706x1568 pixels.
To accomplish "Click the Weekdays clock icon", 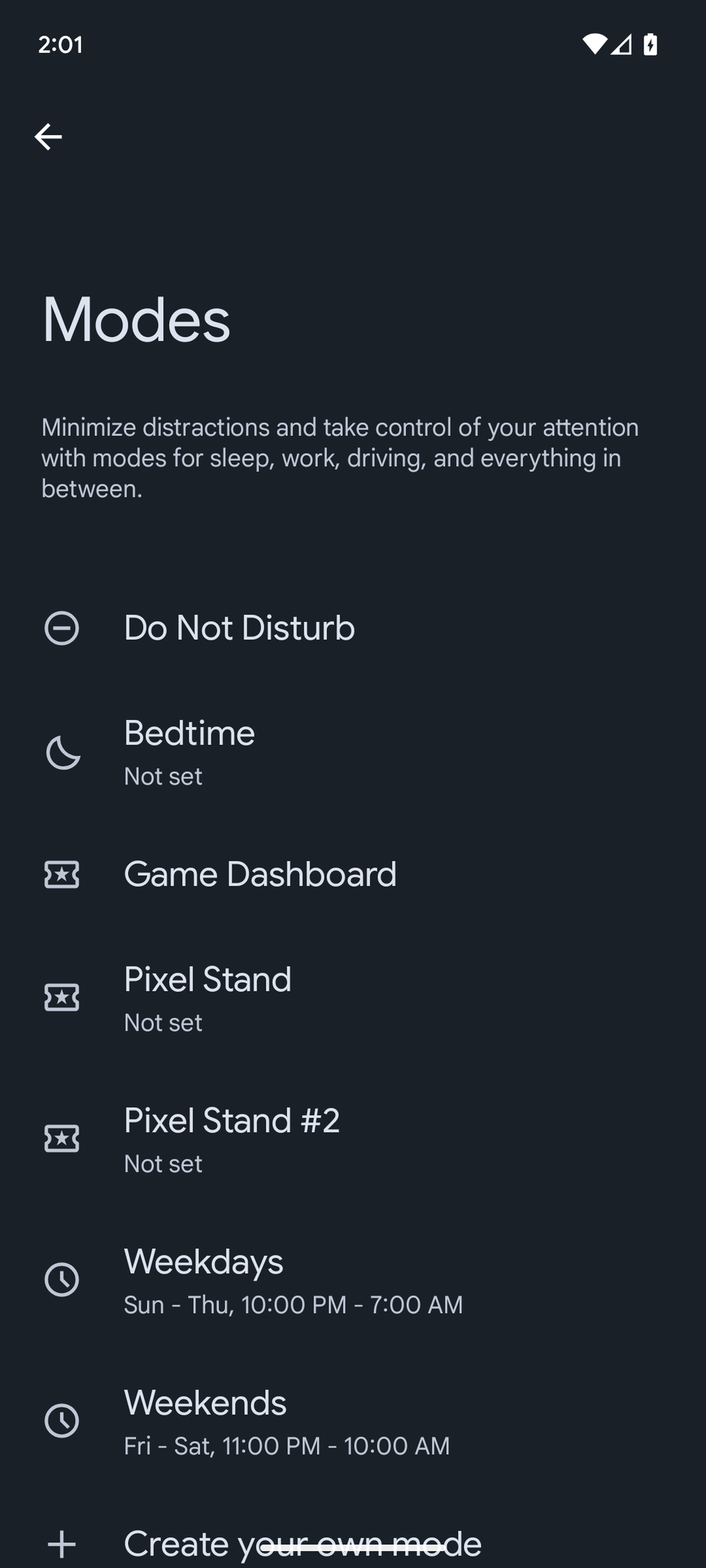I will pyautogui.click(x=63, y=1280).
